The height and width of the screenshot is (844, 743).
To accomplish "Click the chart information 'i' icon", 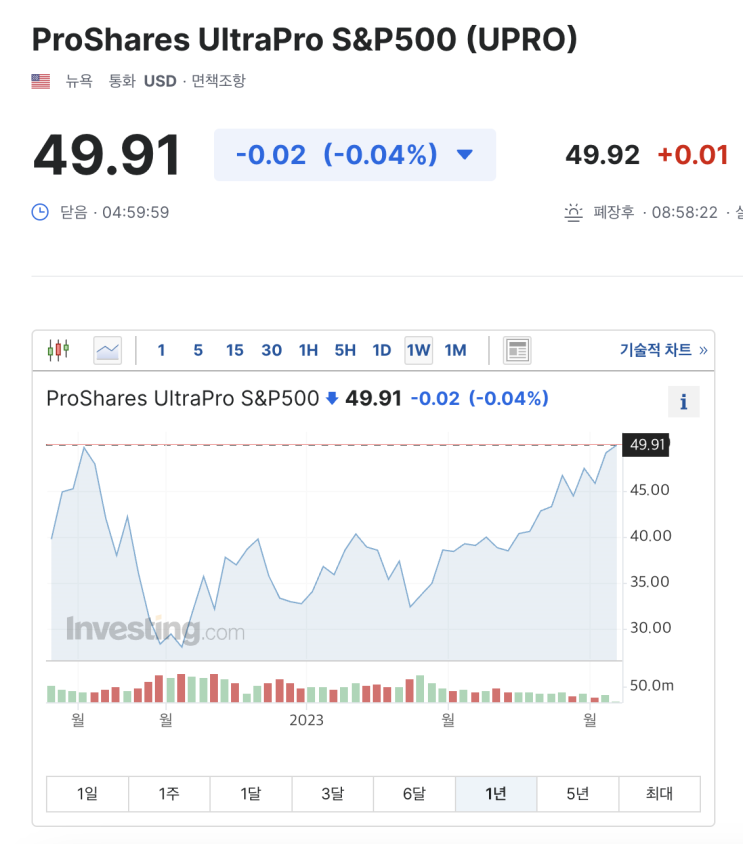I will (x=684, y=401).
